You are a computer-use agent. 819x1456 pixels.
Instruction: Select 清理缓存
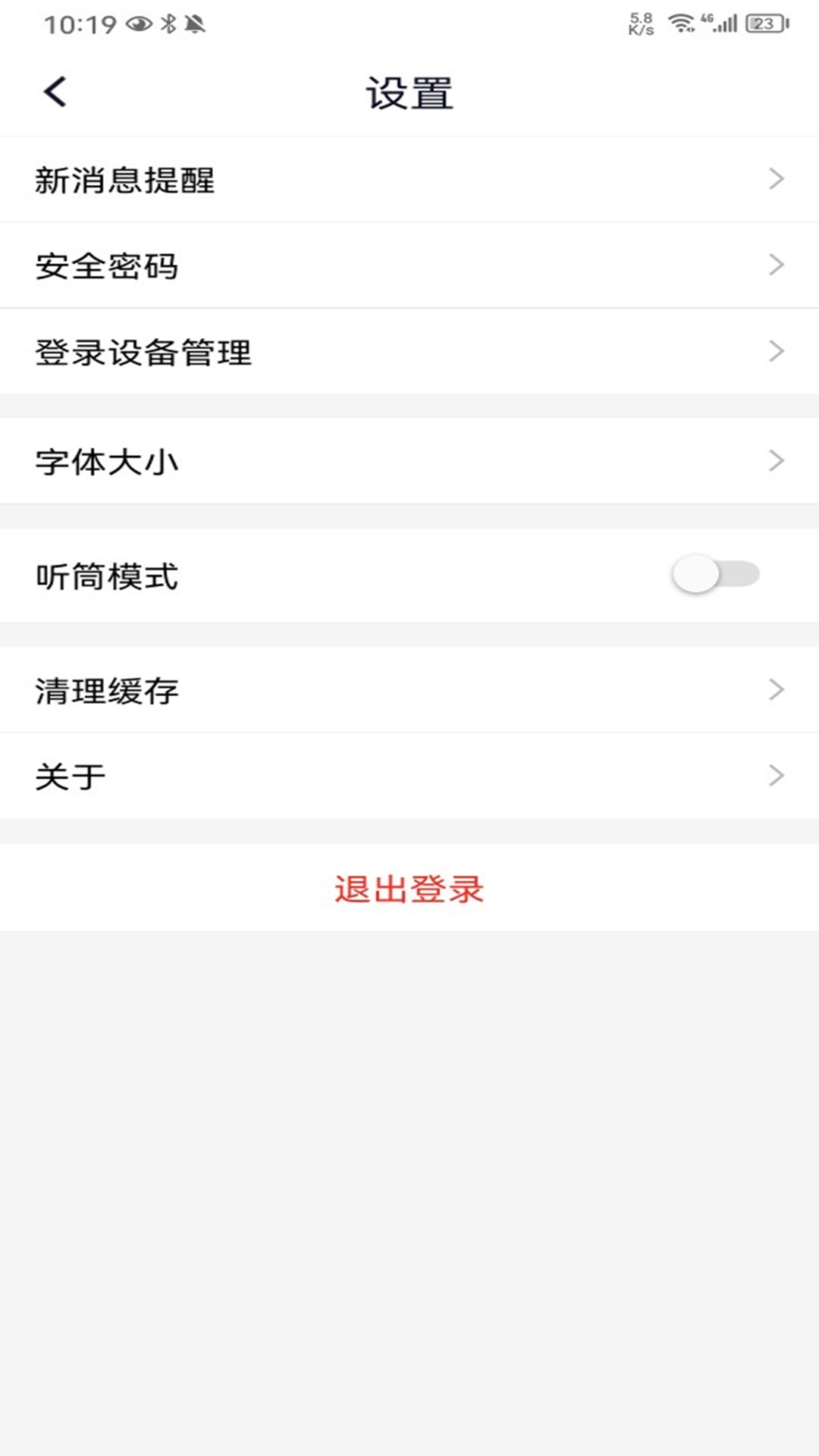click(409, 690)
